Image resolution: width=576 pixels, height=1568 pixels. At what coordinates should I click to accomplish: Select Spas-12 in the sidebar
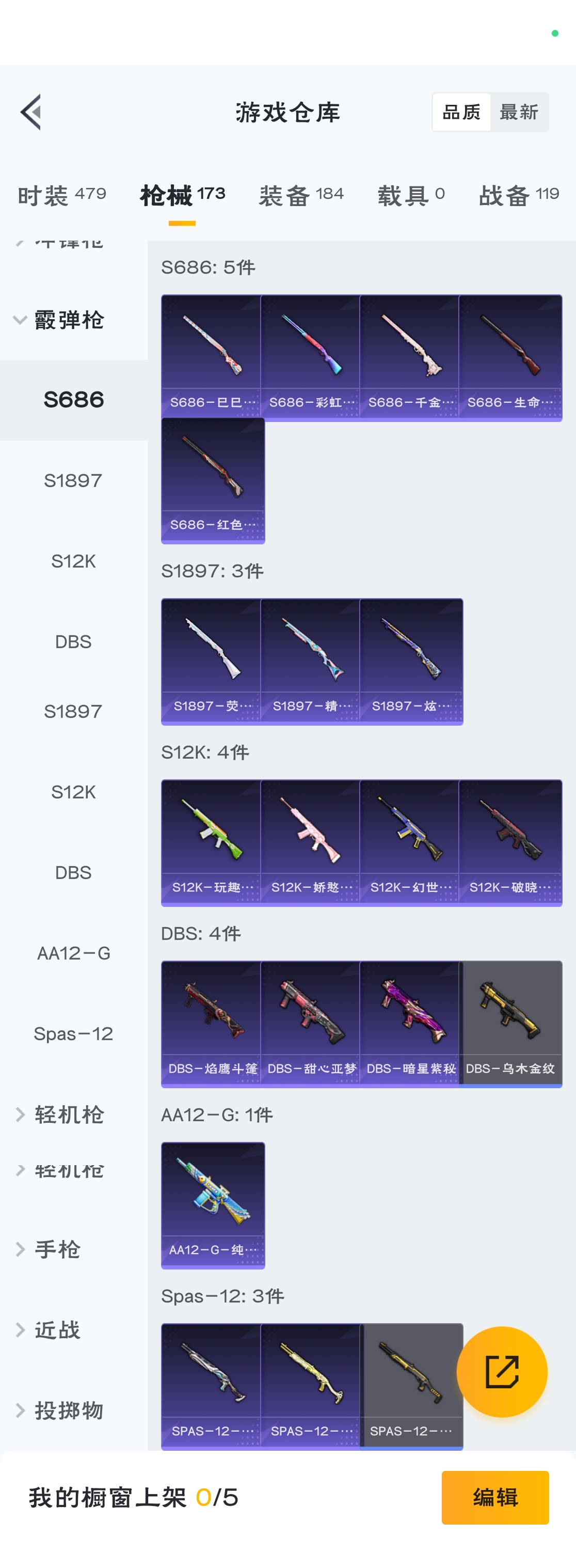[74, 1033]
